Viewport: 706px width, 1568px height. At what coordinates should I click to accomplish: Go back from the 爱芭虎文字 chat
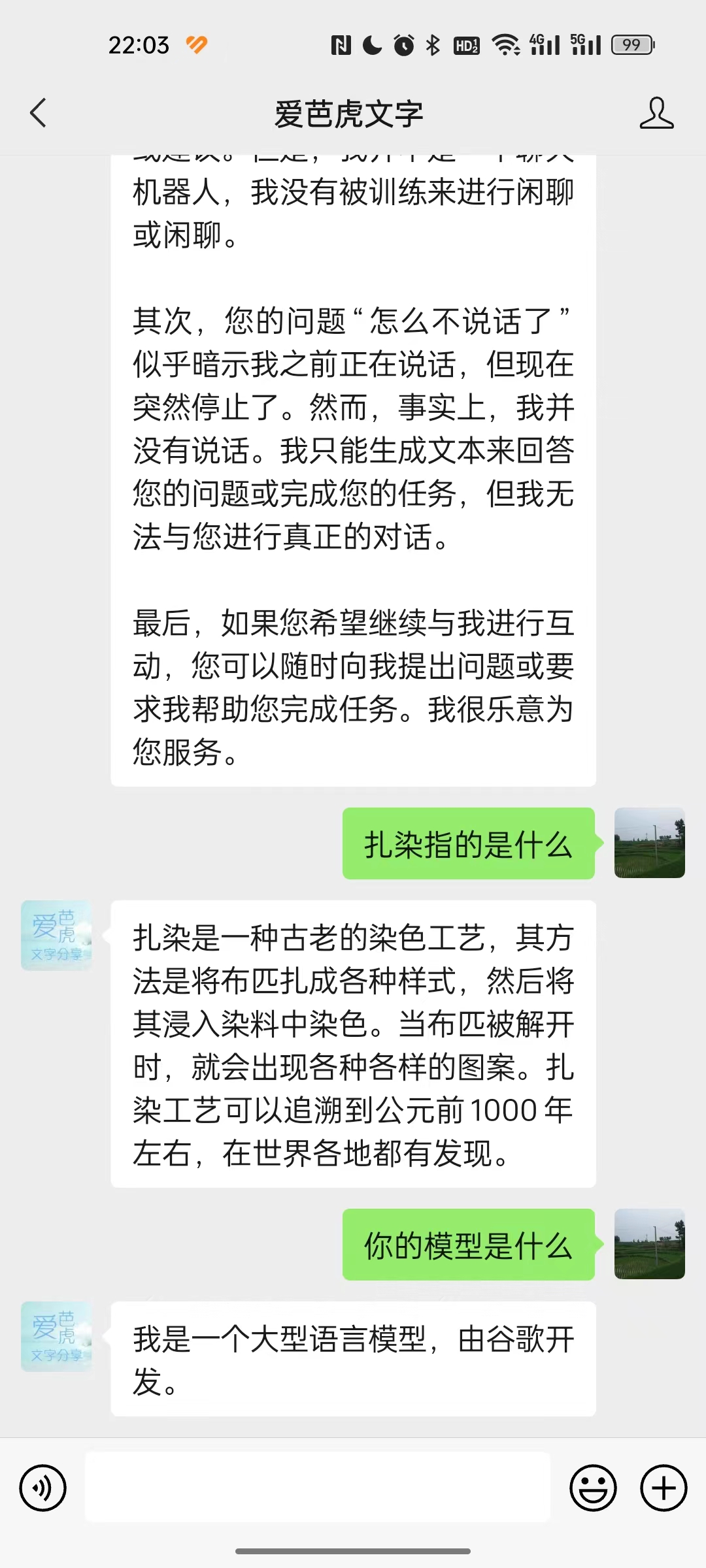point(39,113)
